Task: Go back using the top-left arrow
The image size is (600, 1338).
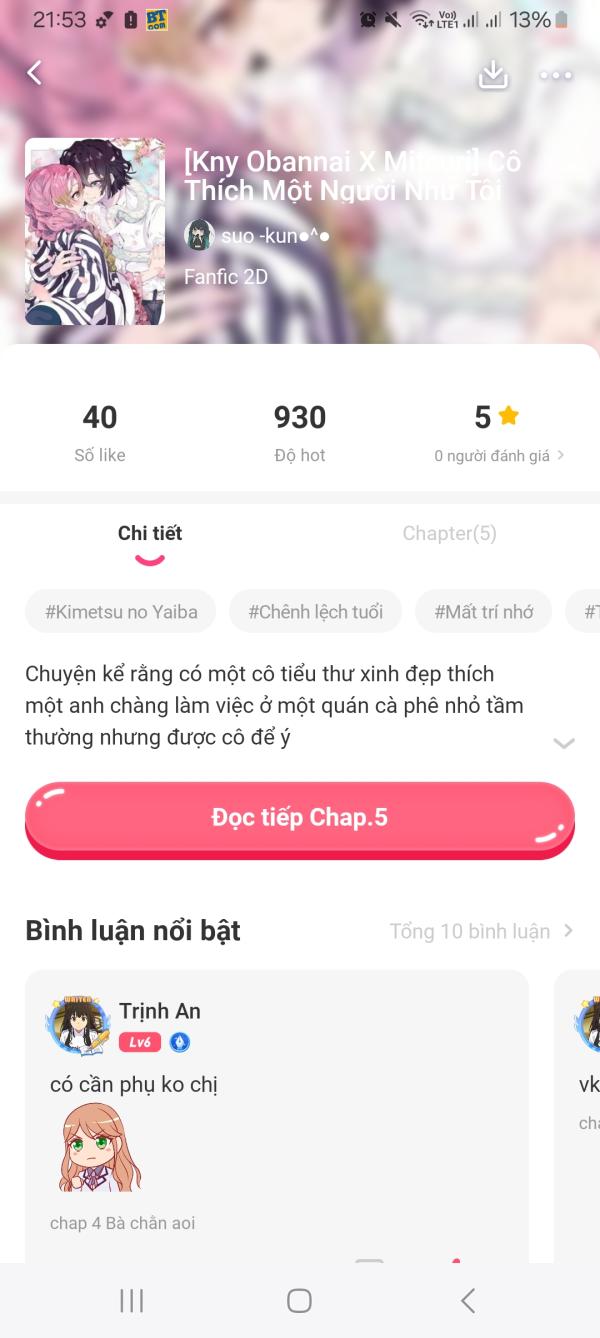Action: point(35,73)
